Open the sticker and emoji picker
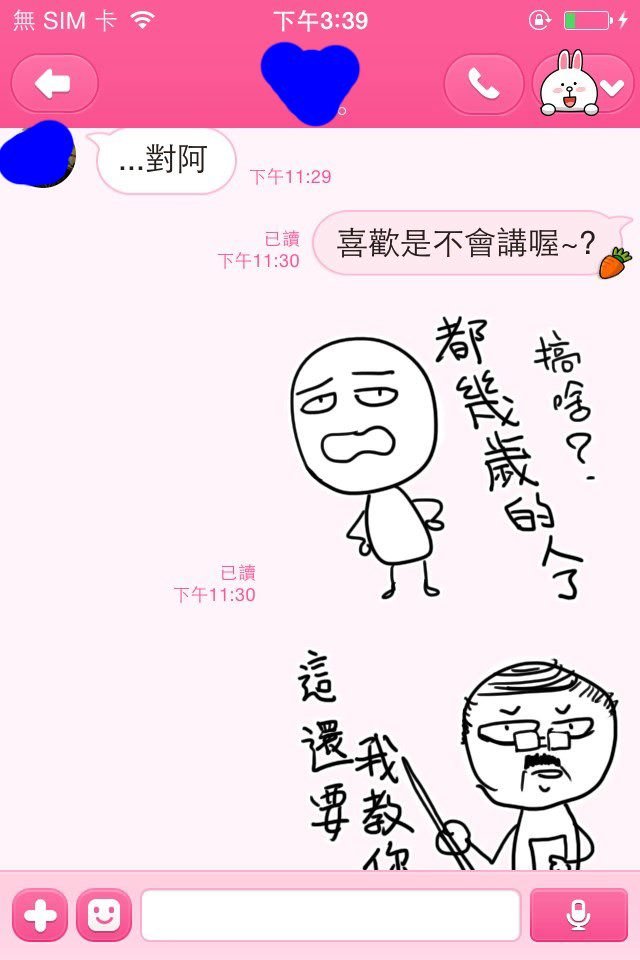Image resolution: width=640 pixels, height=960 pixels. coord(103,914)
